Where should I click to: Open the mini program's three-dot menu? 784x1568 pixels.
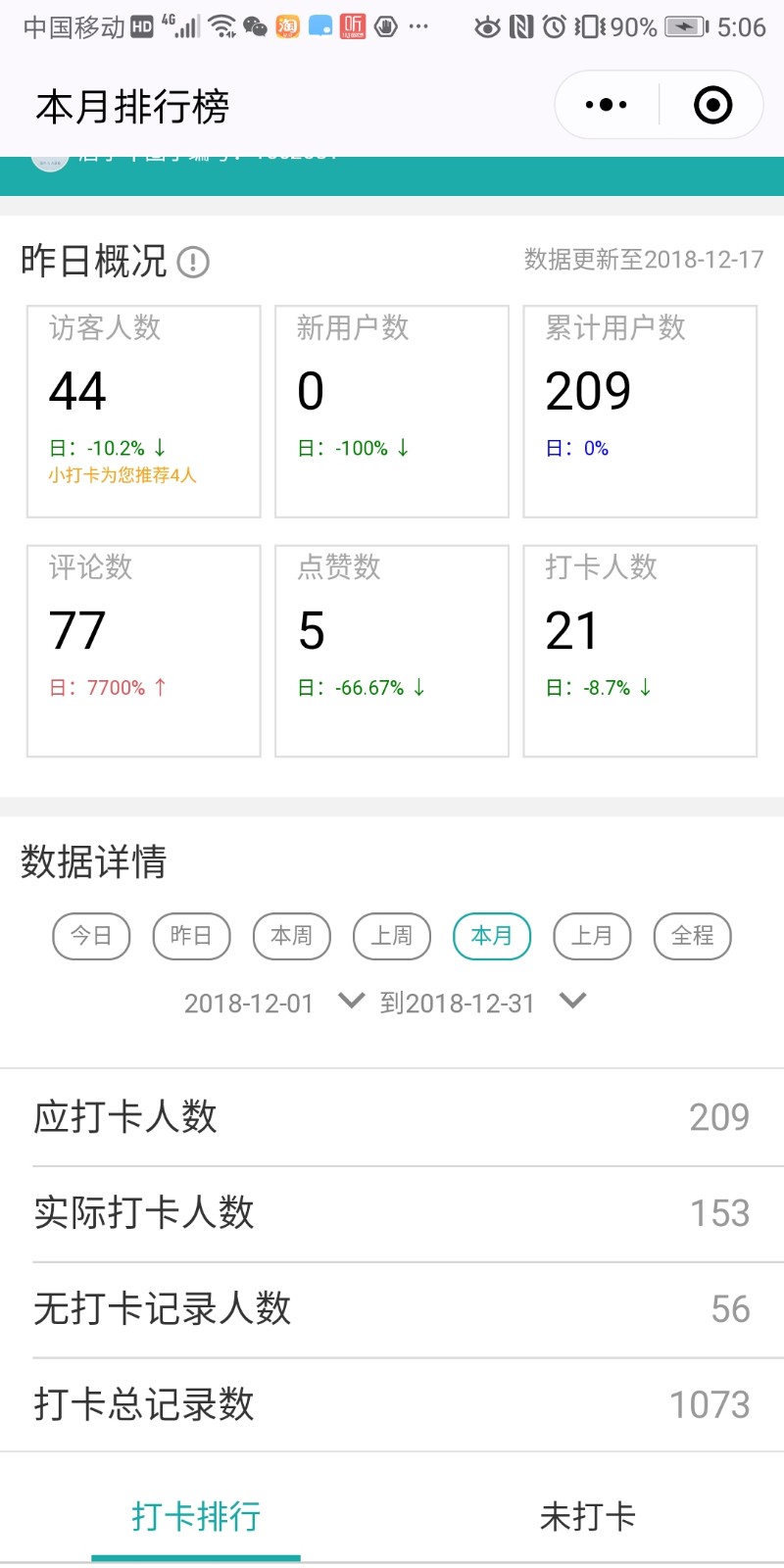[x=606, y=105]
